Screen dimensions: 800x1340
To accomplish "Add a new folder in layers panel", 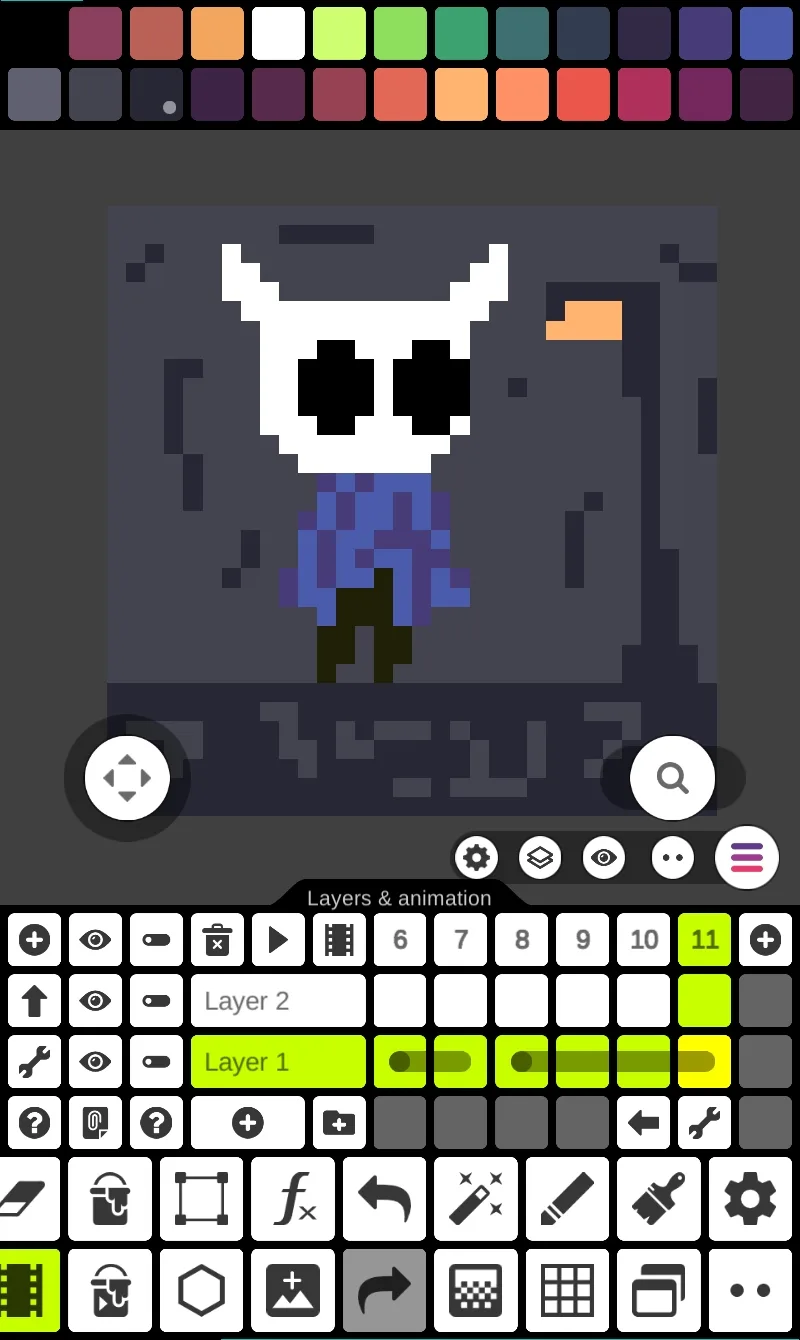I will tap(339, 1123).
